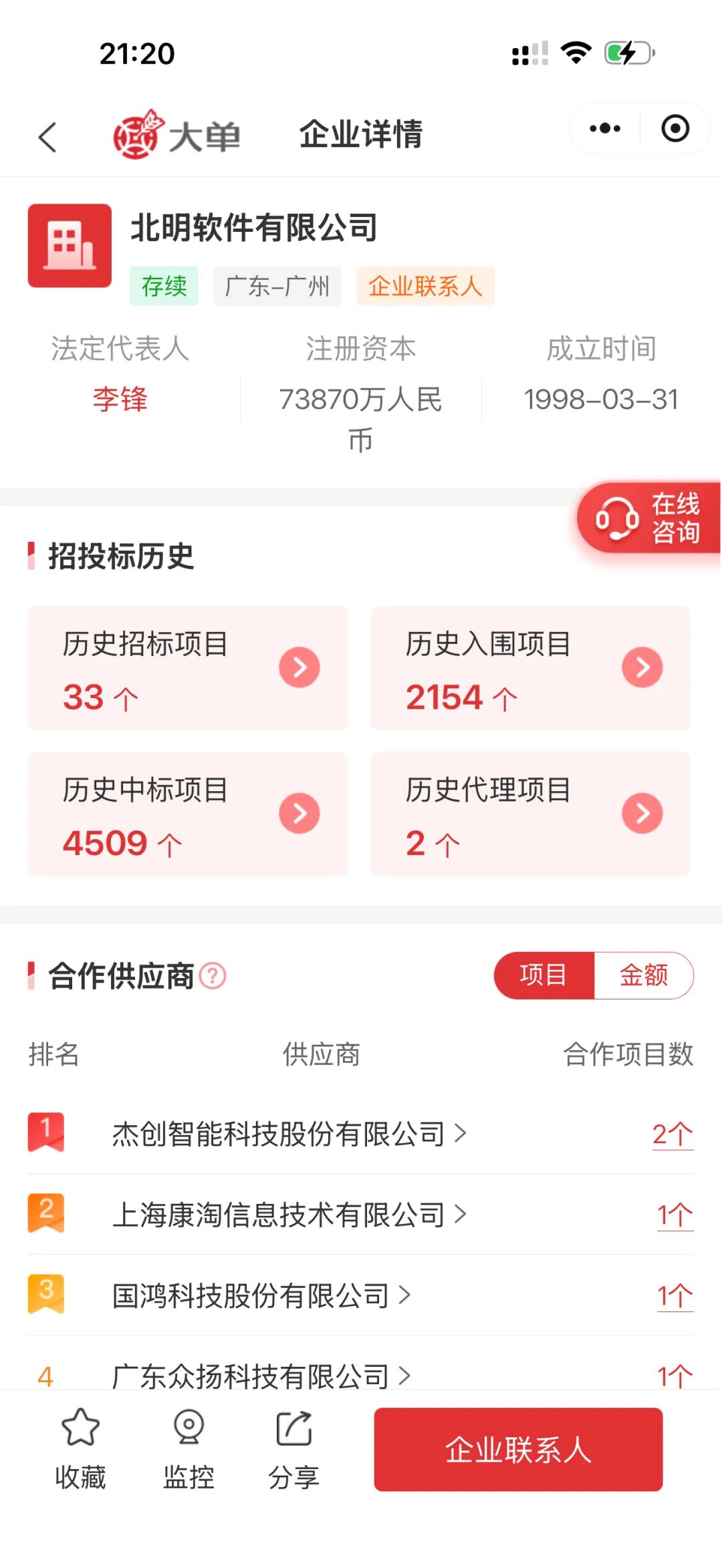Image resolution: width=722 pixels, height=1568 pixels.
Task: Open legal representative 李锋
Action: (120, 400)
